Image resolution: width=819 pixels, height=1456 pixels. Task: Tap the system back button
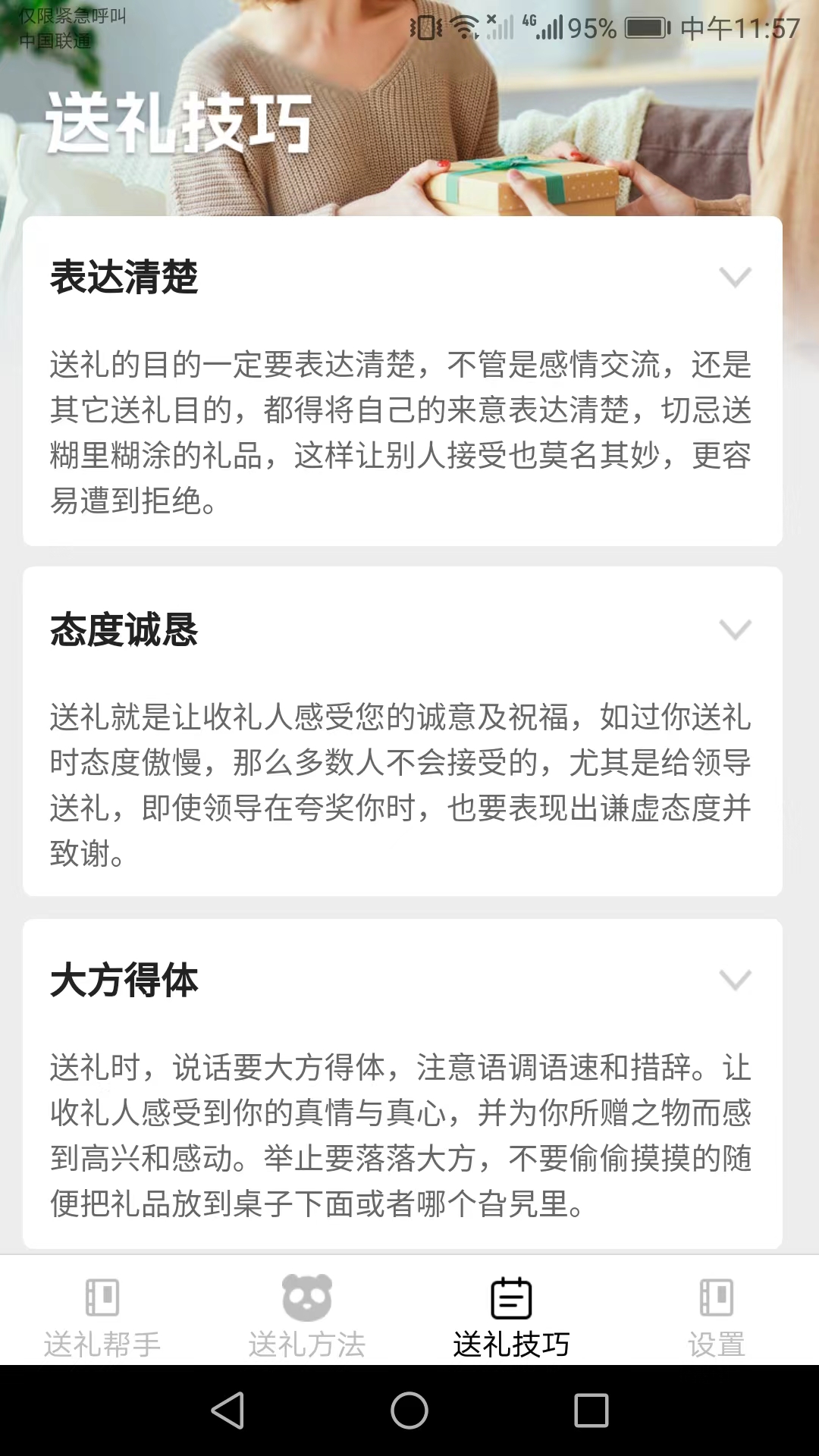[x=227, y=1410]
